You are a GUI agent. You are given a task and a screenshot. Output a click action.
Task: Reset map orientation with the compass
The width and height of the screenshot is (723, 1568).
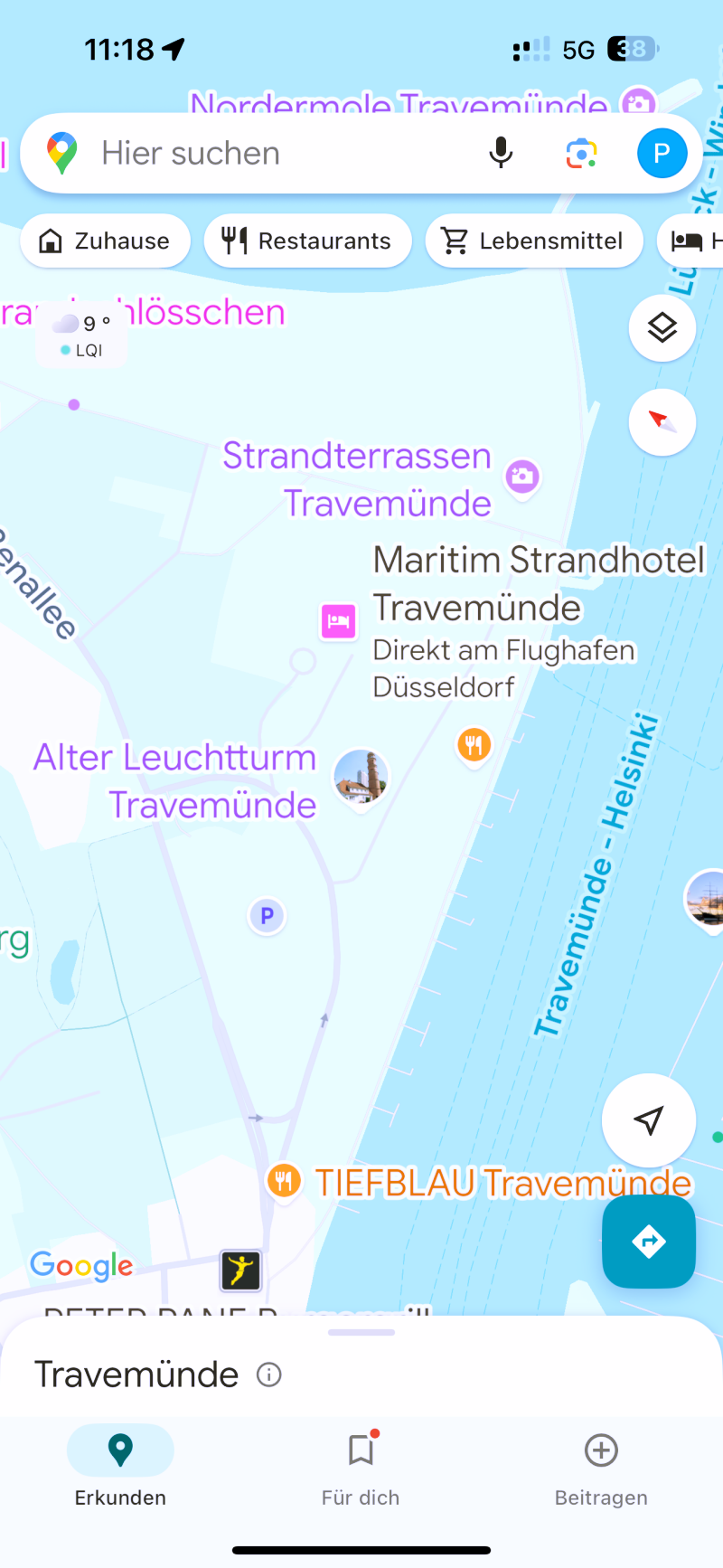tap(662, 422)
